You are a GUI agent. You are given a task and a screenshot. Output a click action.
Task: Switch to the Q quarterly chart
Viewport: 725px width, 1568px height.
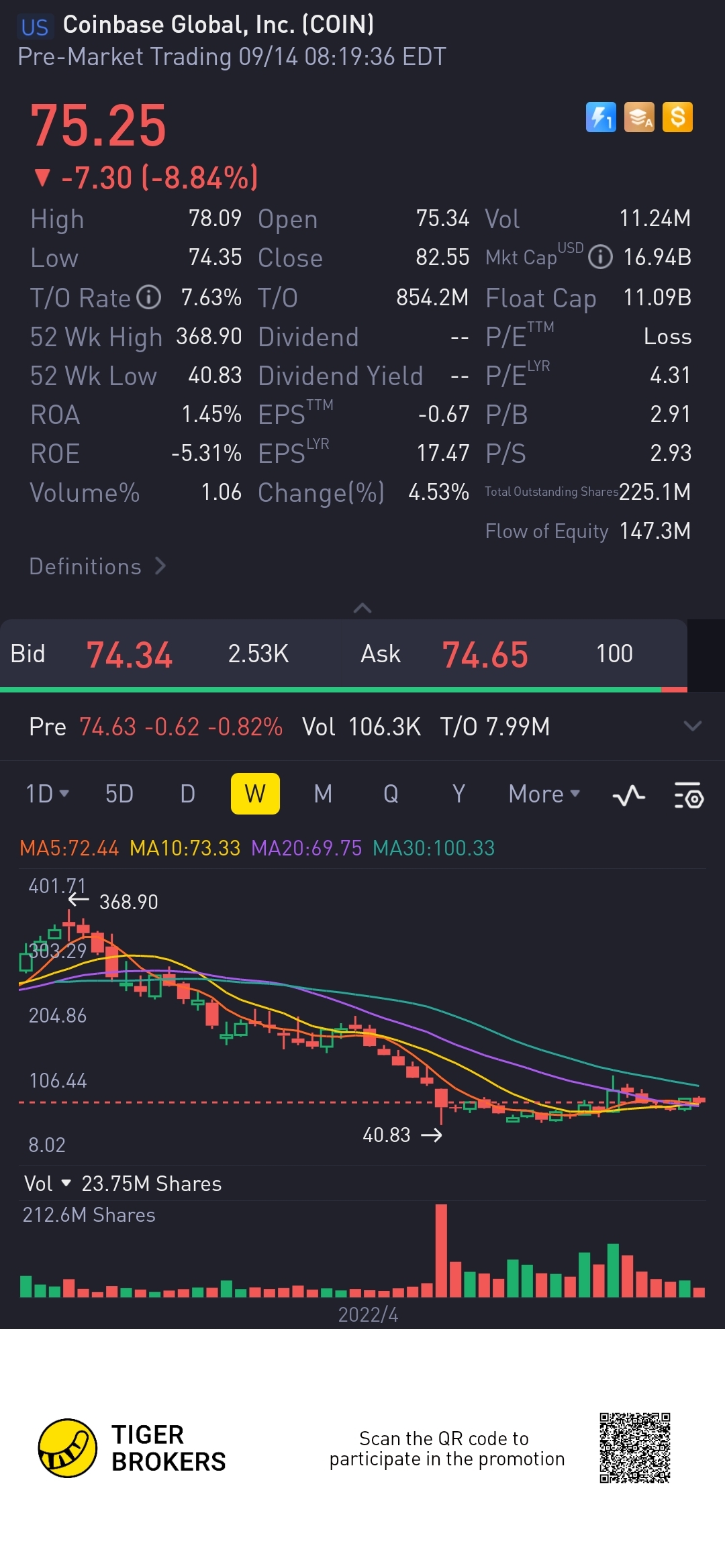tap(391, 794)
